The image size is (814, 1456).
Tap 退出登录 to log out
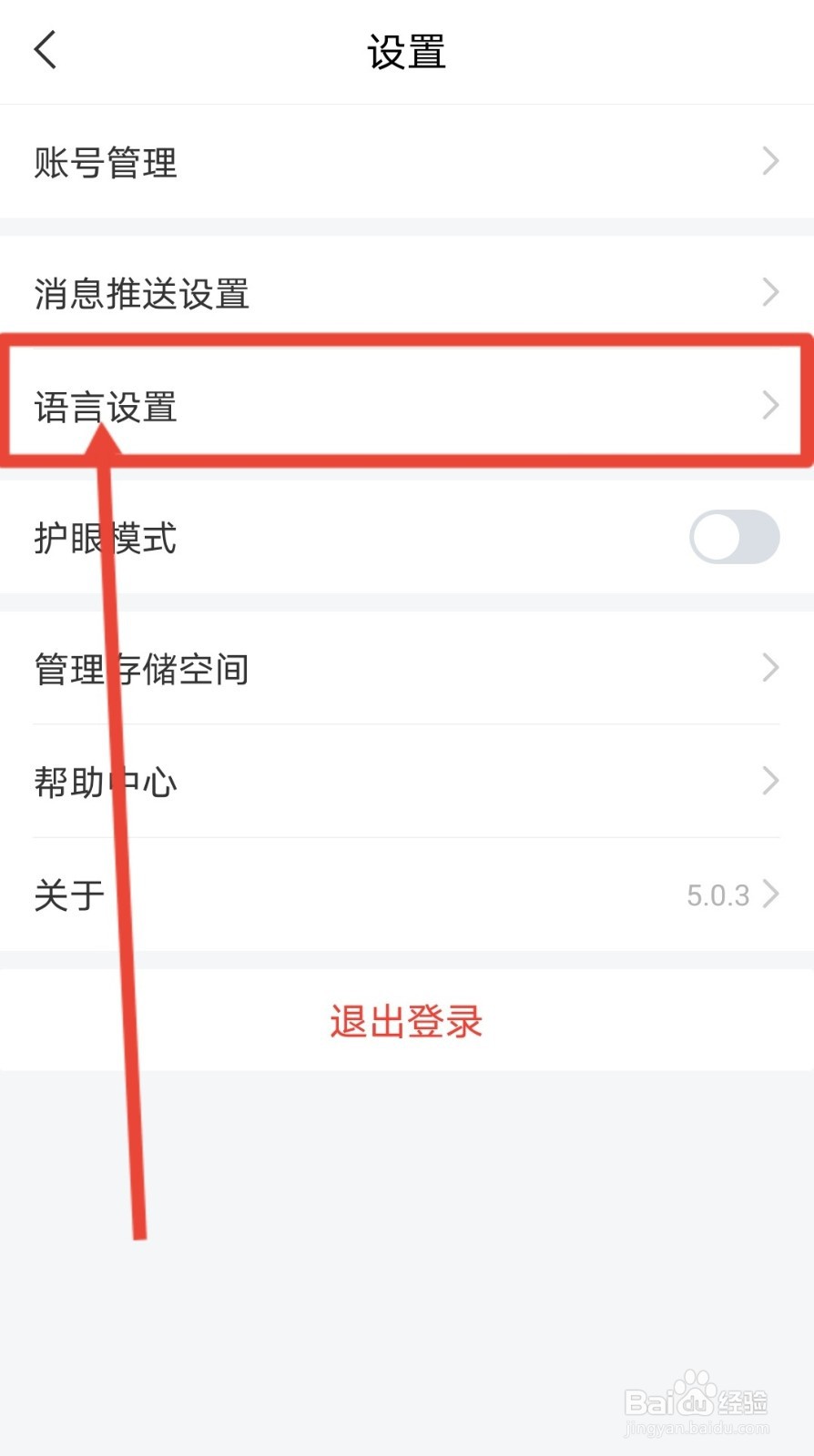(406, 1021)
